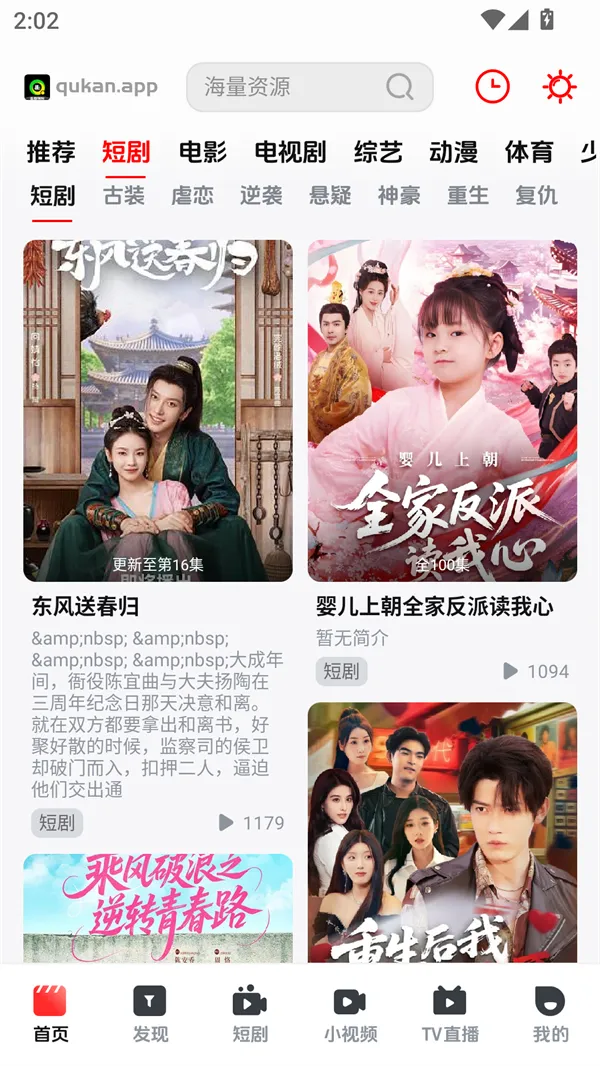Open 小视频 in bottom navigation
Screen dimensions: 600x1066
click(x=350, y=1013)
